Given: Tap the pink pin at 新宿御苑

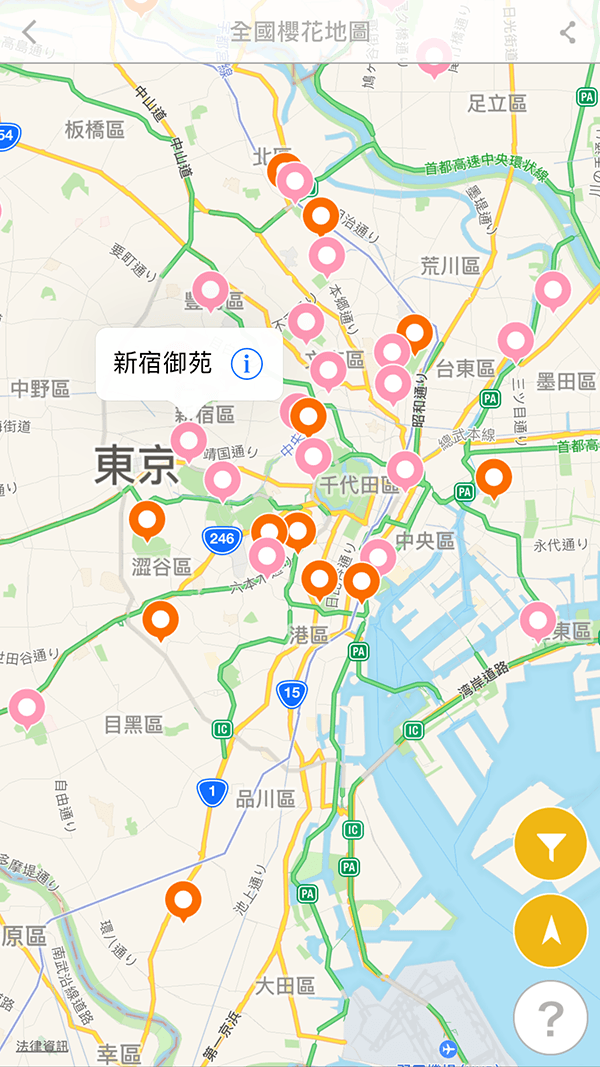Looking at the screenshot, I should 189,440.
